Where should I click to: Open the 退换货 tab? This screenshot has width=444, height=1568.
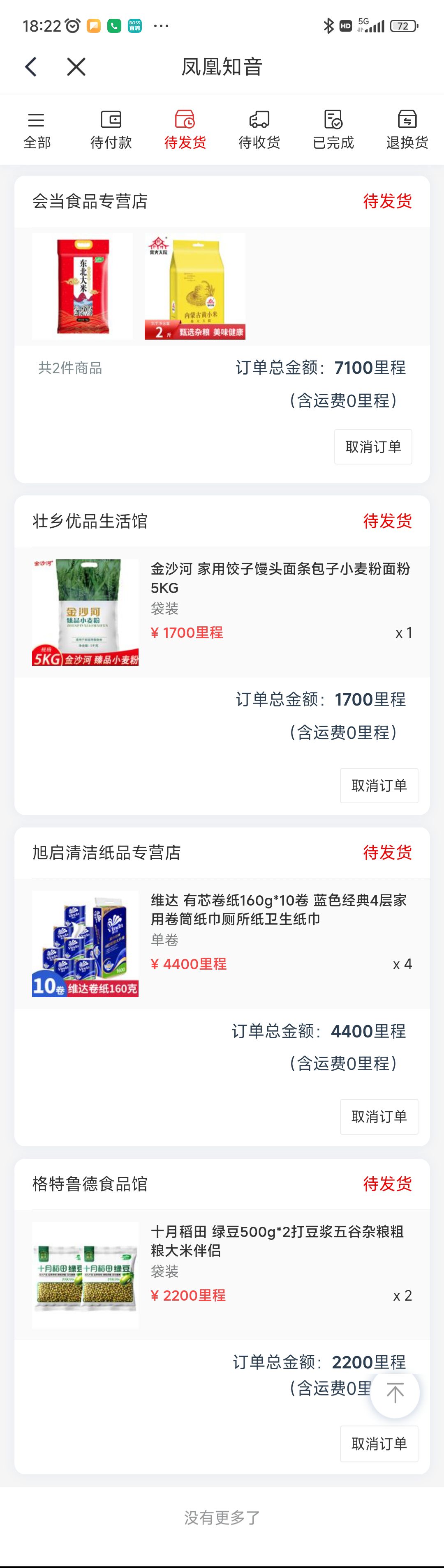click(407, 129)
